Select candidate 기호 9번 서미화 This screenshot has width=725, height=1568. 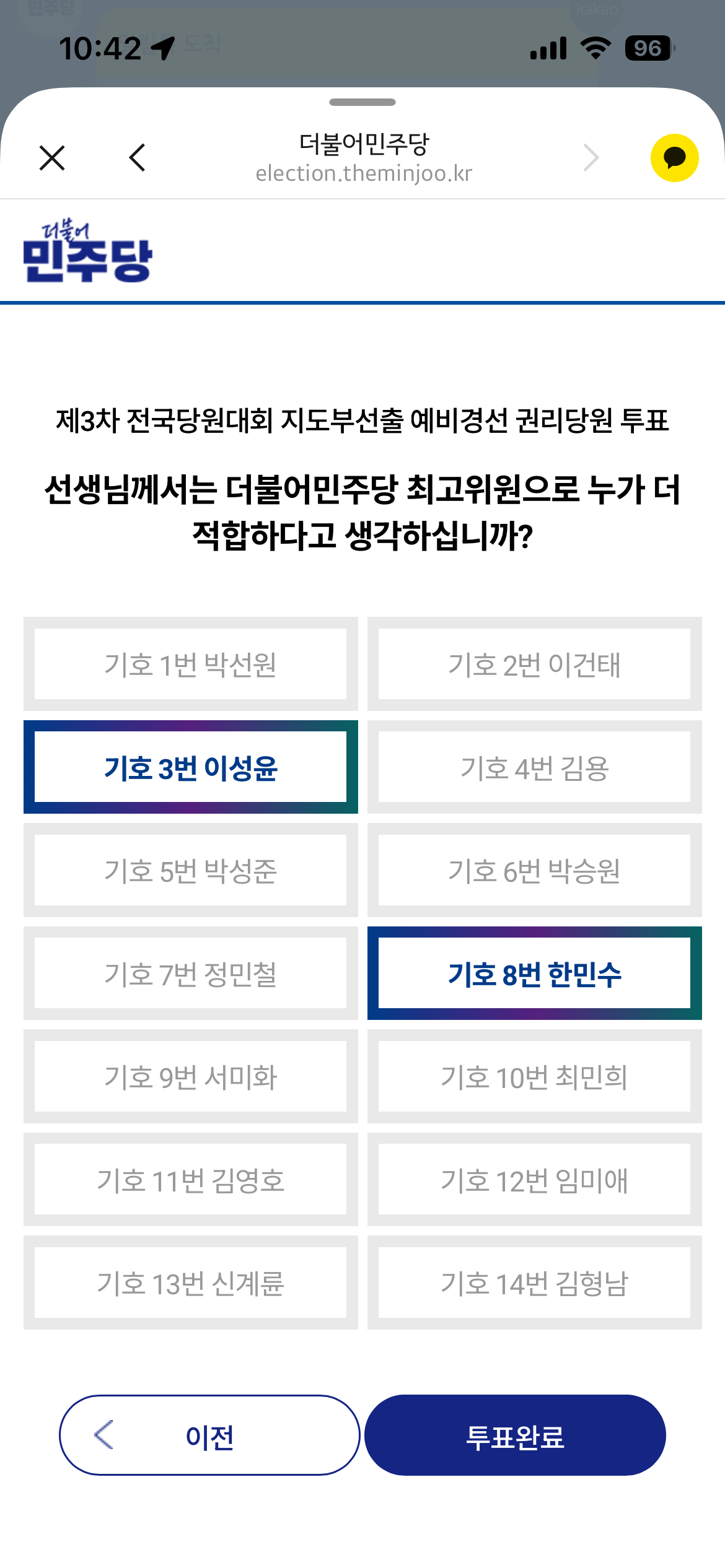coord(191,1076)
